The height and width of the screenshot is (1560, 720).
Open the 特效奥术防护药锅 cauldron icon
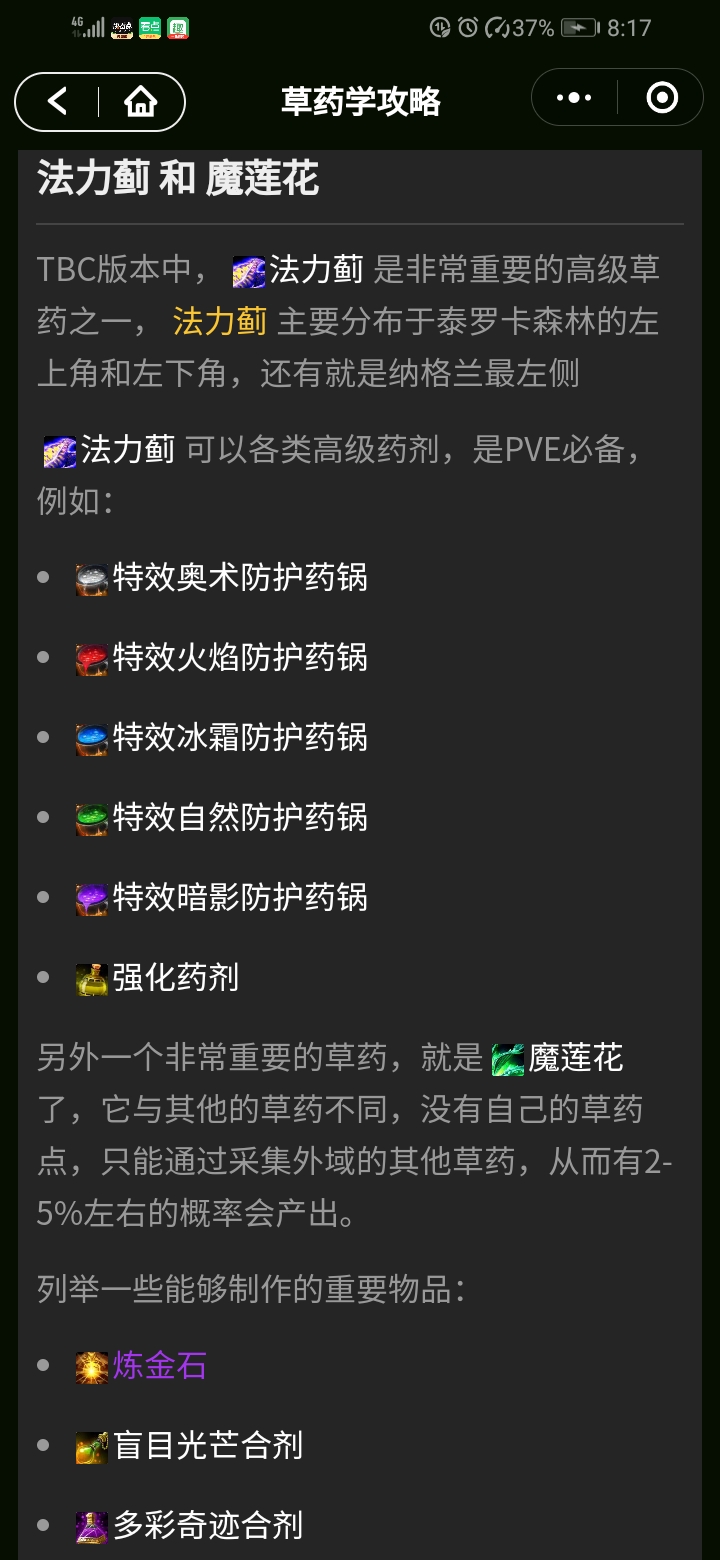[x=91, y=578]
